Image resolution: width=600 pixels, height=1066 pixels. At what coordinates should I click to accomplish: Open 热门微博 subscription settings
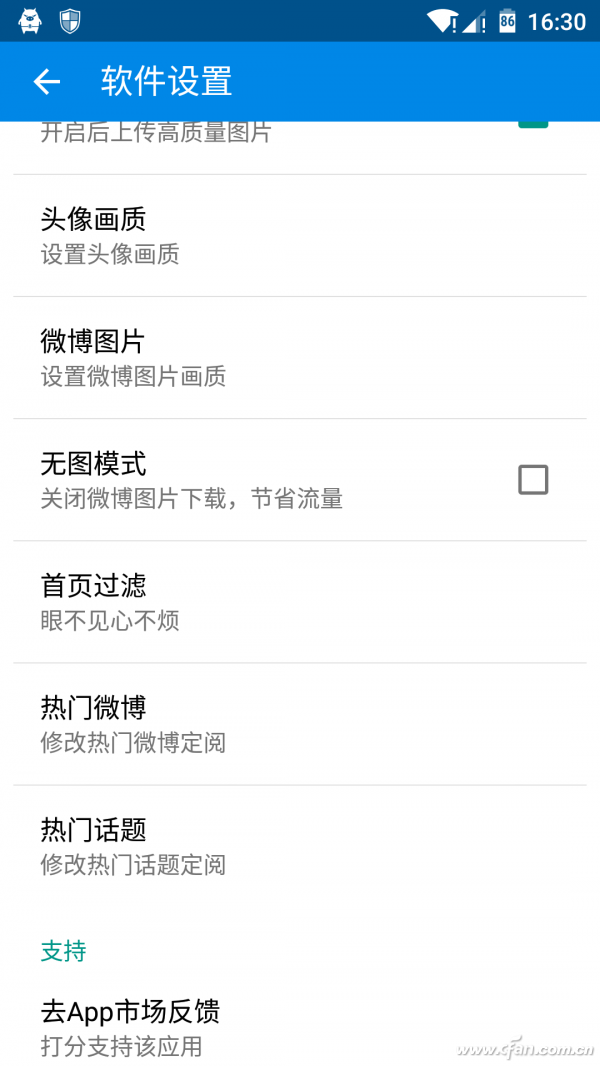300,724
